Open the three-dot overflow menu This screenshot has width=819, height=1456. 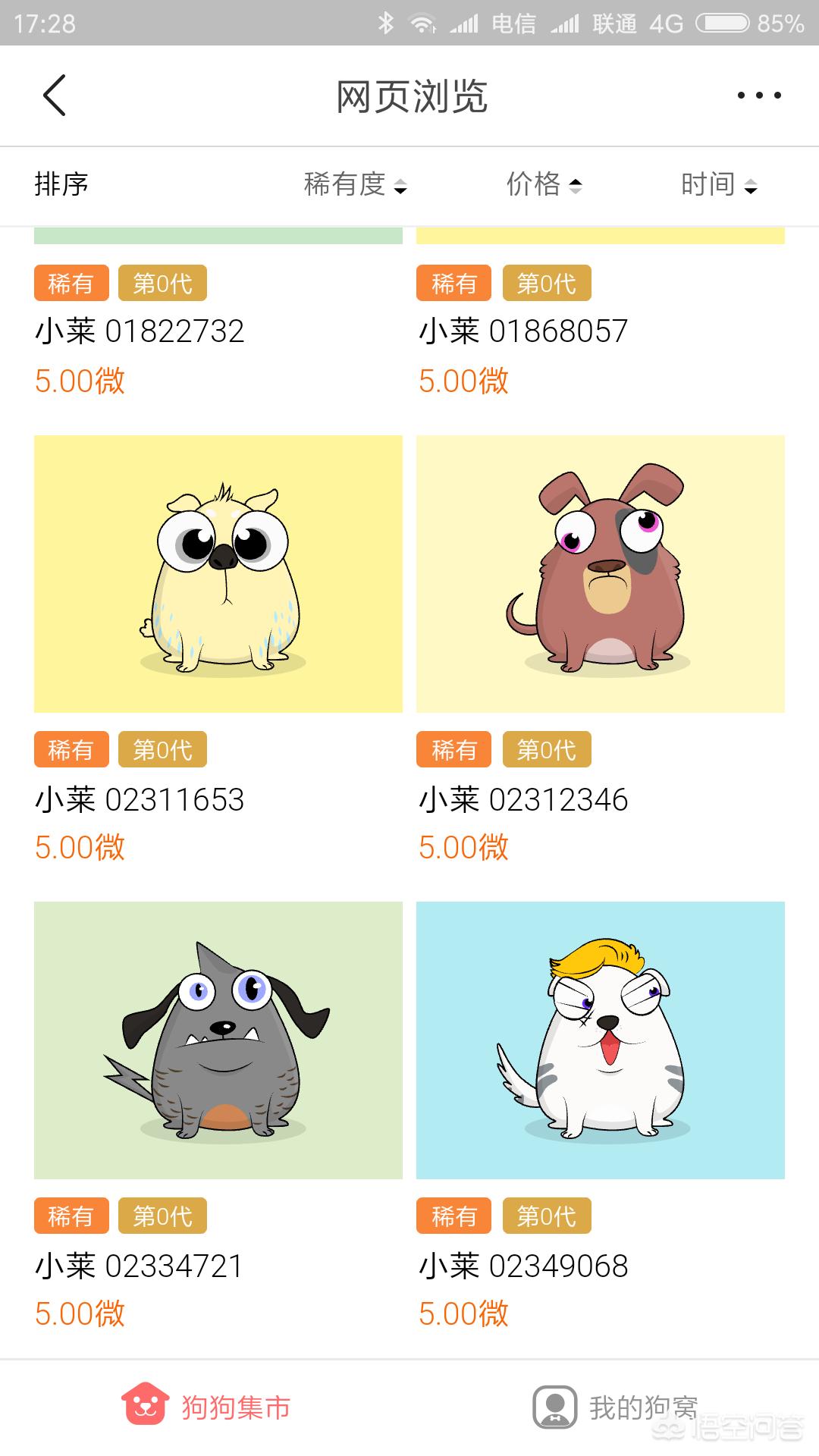tap(759, 96)
